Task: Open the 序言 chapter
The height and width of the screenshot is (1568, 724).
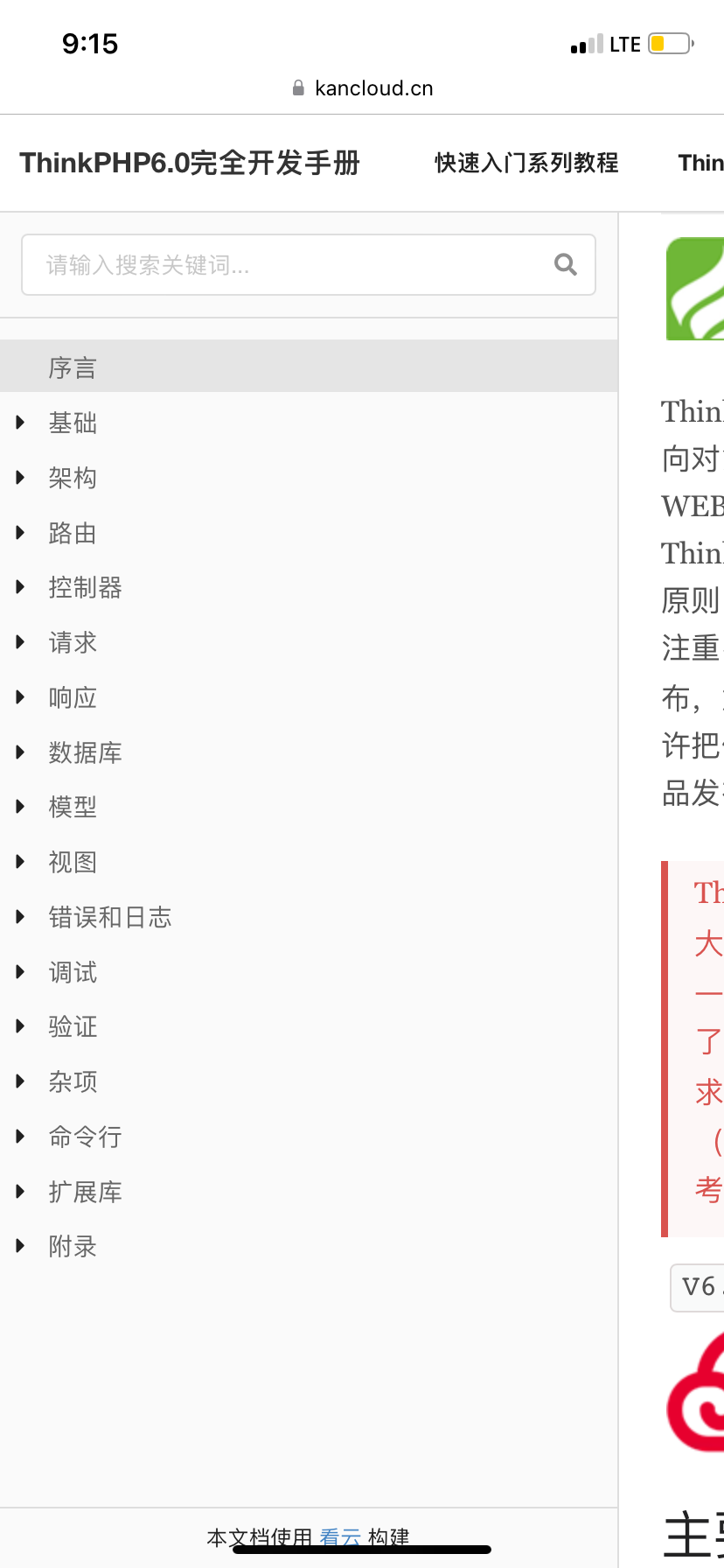Action: click(309, 367)
